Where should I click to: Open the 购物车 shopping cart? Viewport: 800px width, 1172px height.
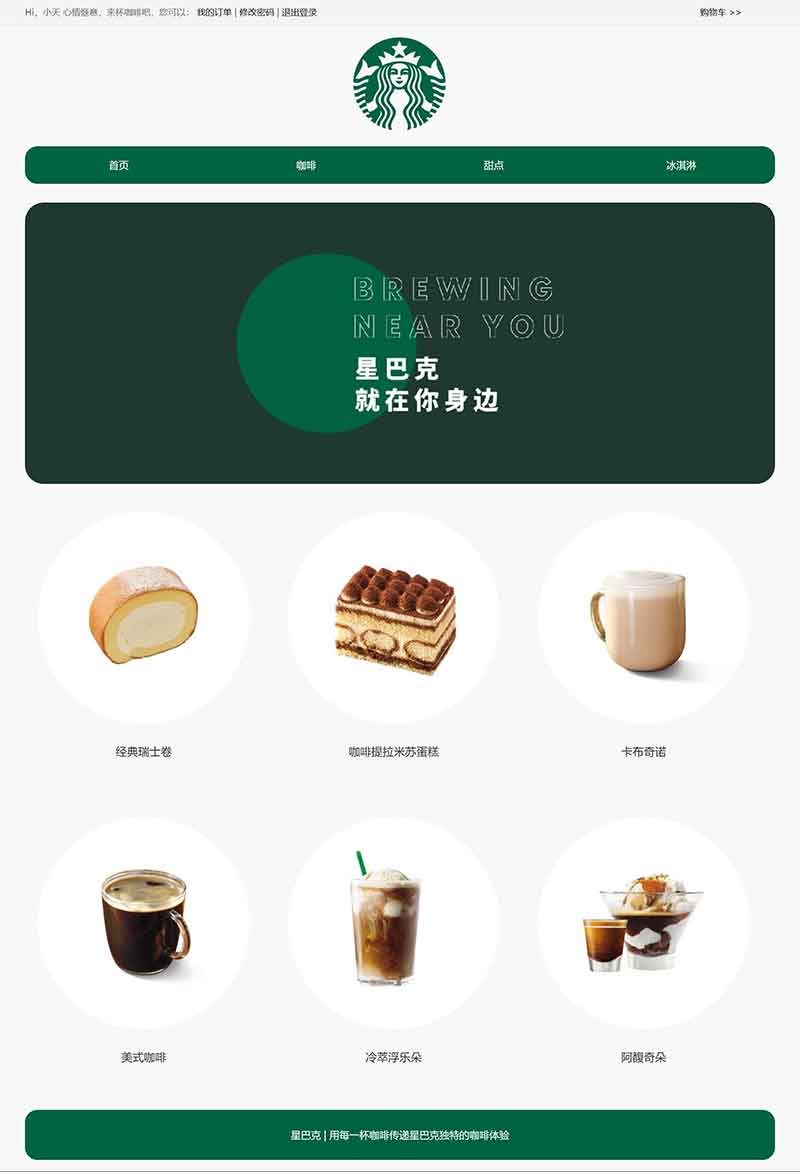coord(720,13)
